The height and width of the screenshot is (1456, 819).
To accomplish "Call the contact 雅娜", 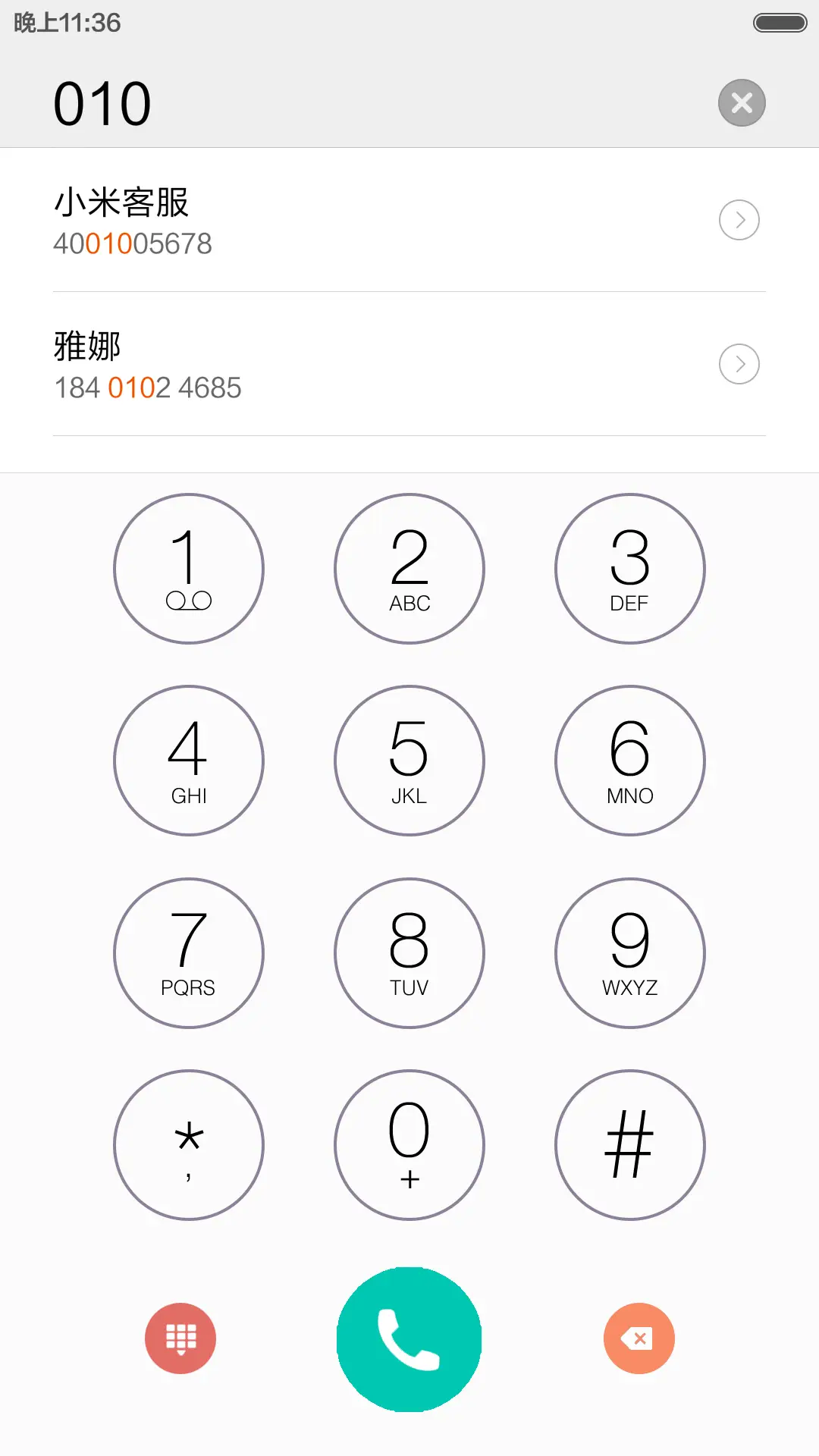I will point(303,364).
